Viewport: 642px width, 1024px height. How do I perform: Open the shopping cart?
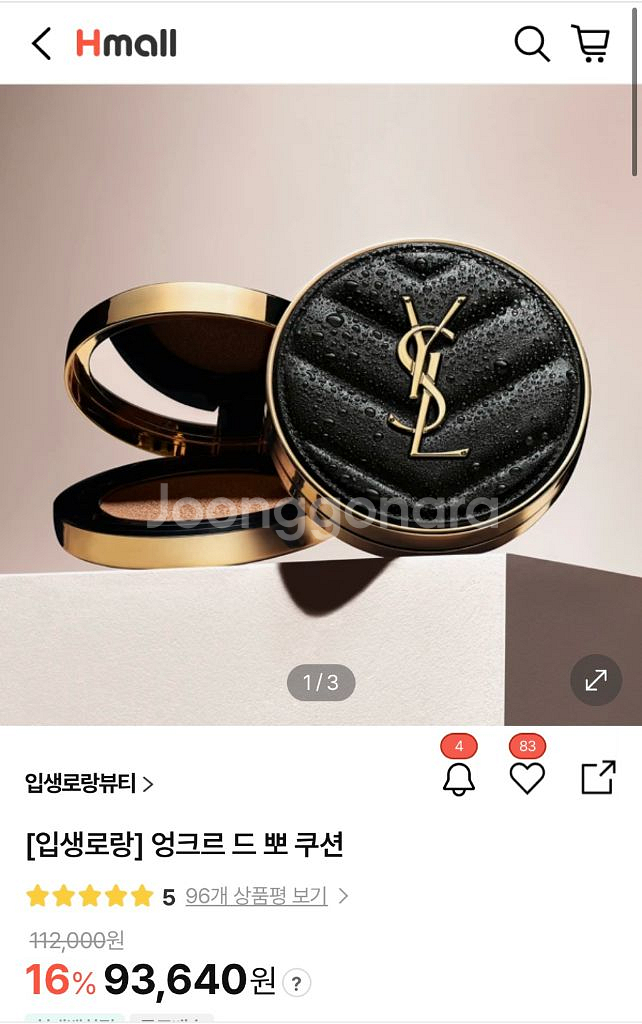[590, 43]
